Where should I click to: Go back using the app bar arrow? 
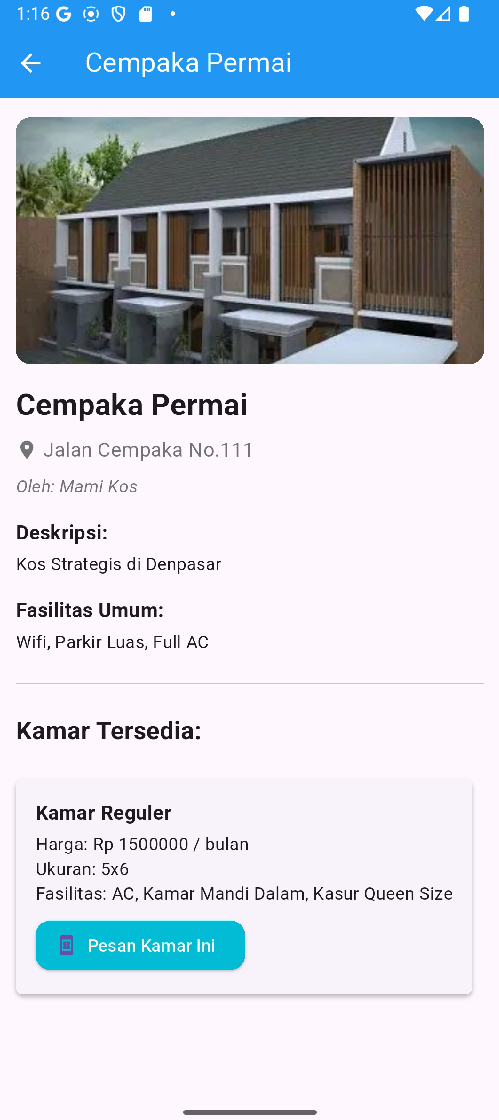(x=31, y=64)
